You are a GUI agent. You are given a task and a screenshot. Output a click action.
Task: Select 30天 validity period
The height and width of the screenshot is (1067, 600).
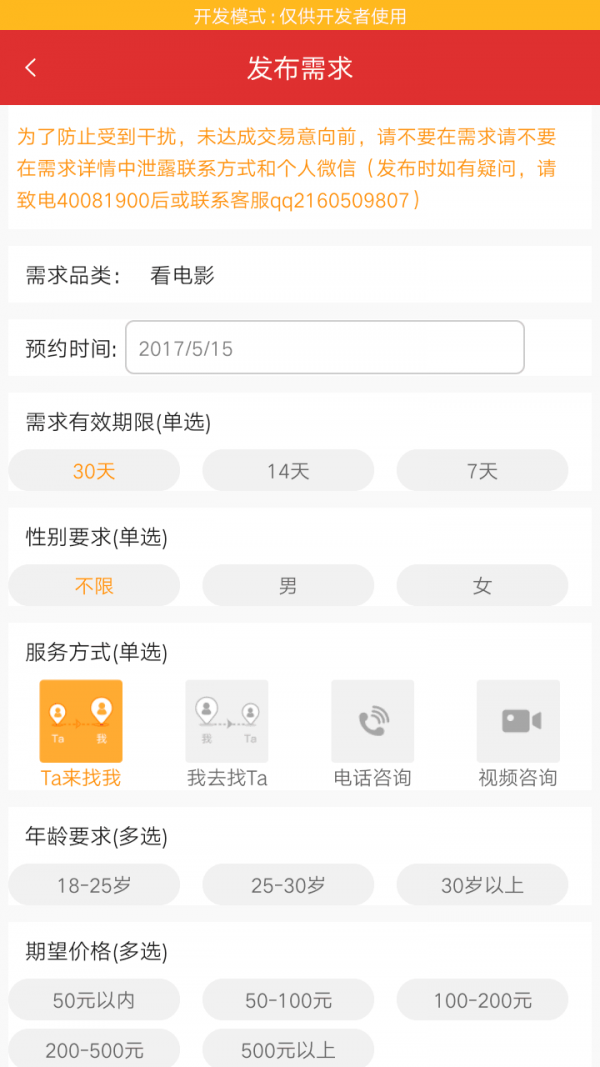tap(94, 471)
